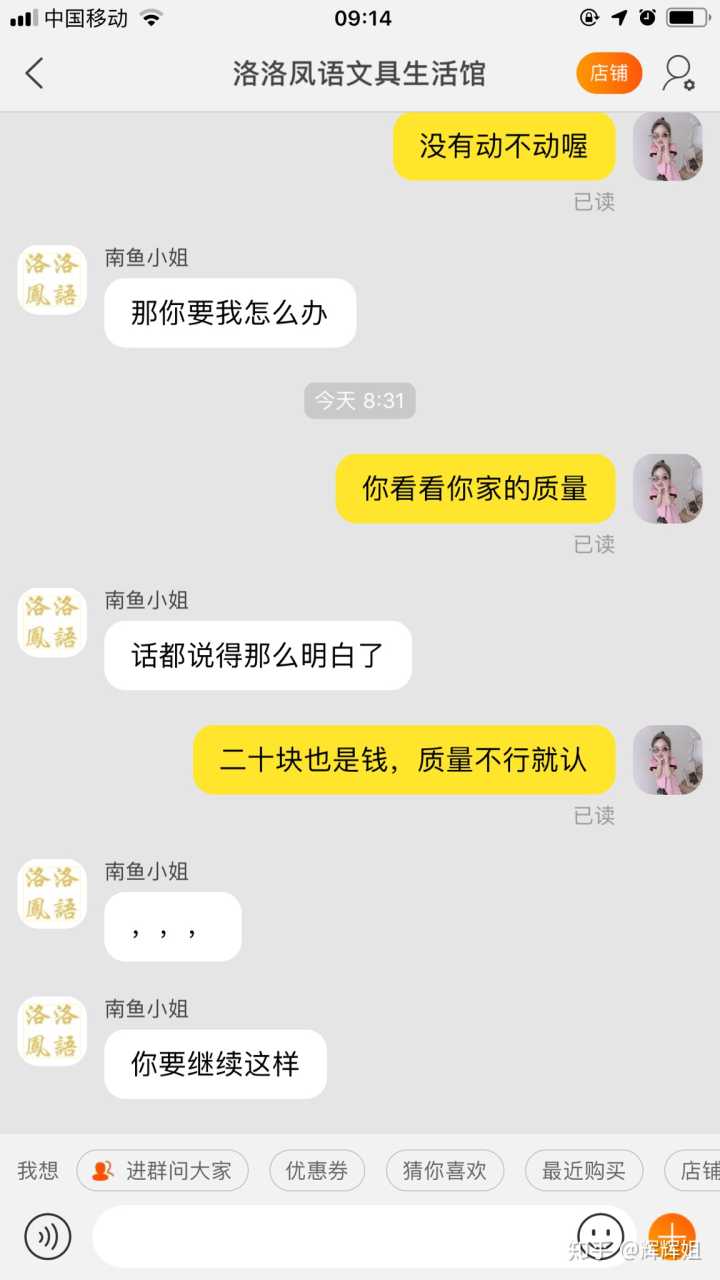Open the 店铺 shop button
Viewport: 720px width, 1280px height.
pyautogui.click(x=609, y=73)
